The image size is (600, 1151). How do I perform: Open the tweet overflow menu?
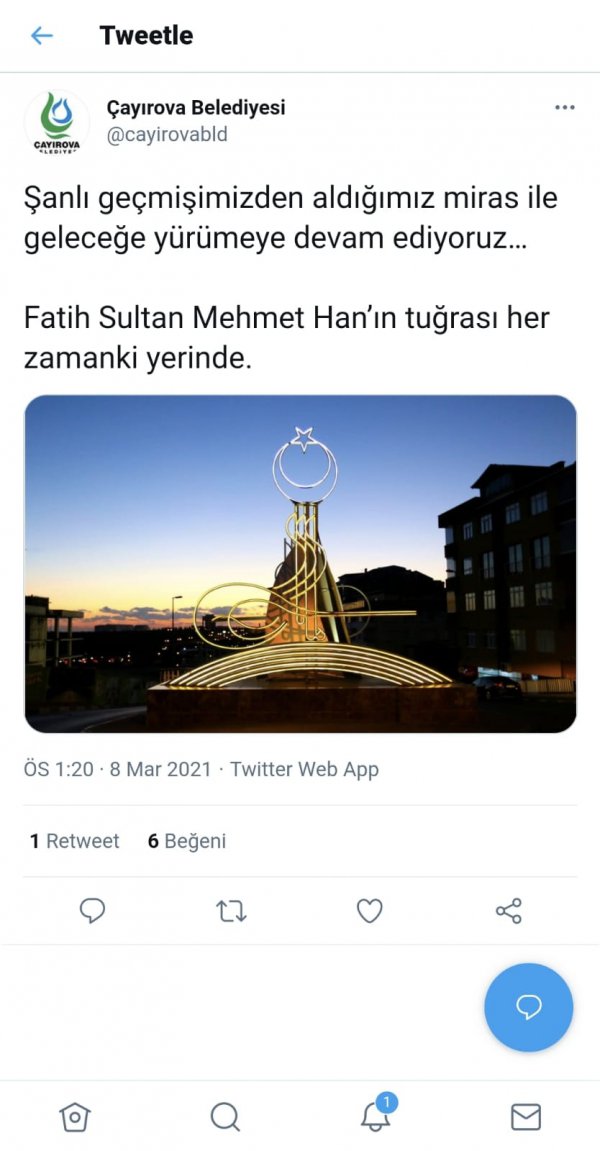(x=564, y=108)
